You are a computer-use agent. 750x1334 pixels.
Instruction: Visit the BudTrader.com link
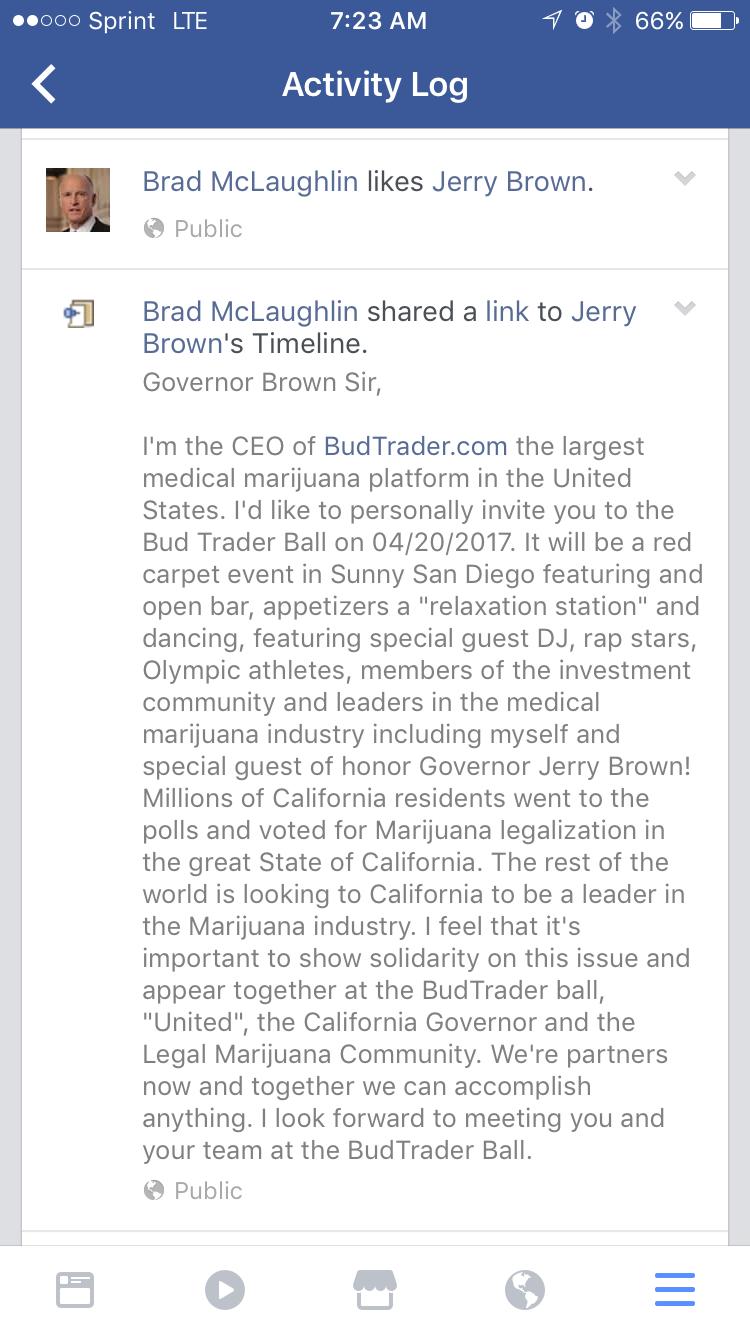pos(415,446)
